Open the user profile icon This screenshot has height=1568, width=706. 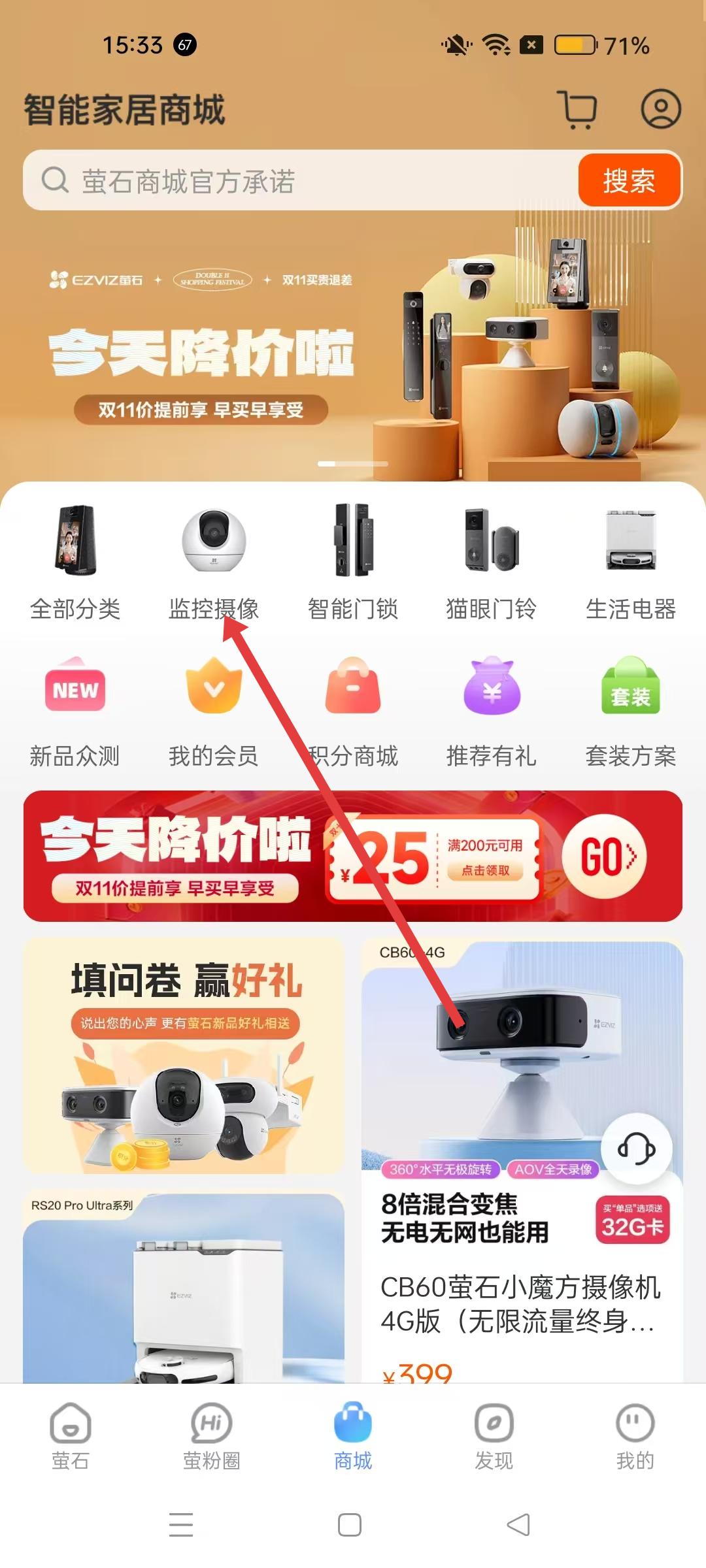pos(660,109)
